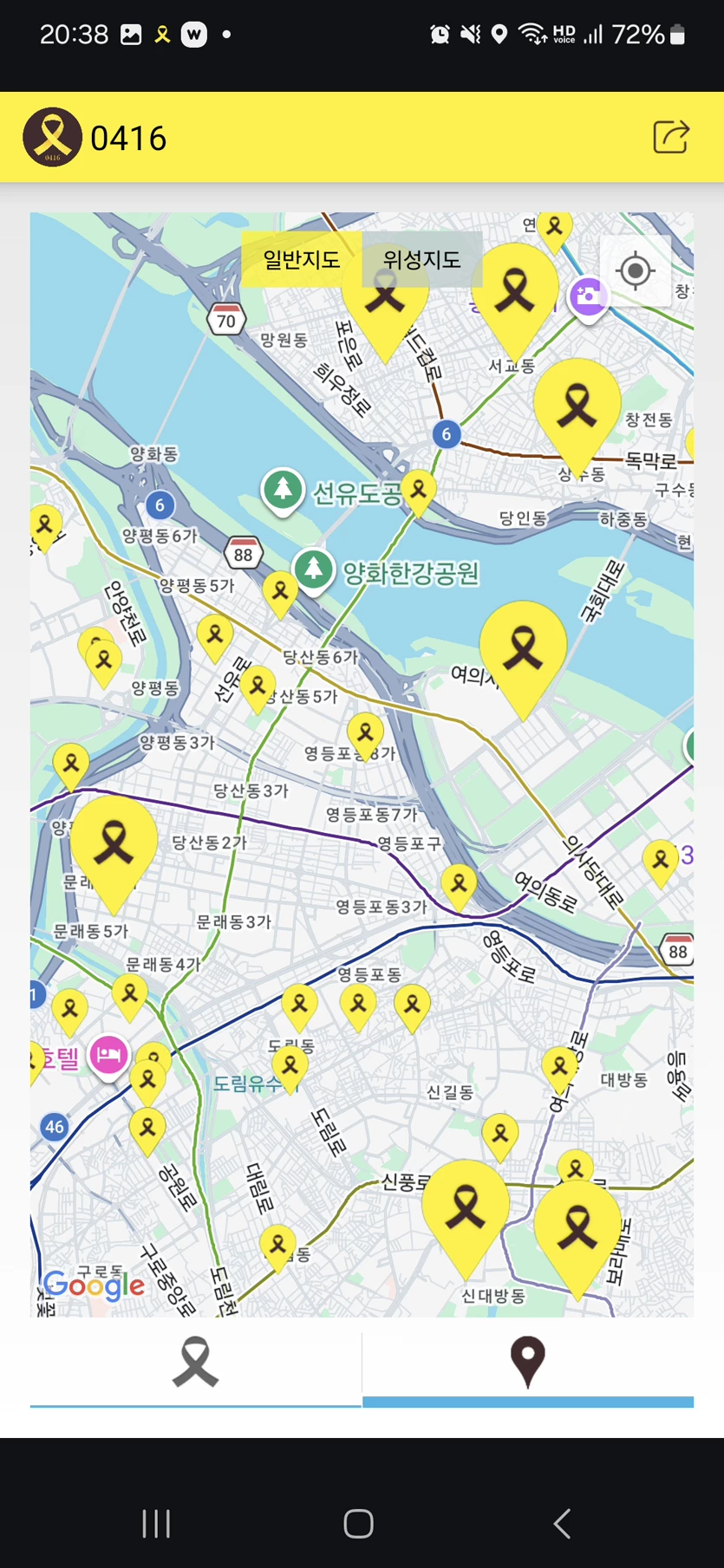Open the 양화한강공원 park marker
The width and height of the screenshot is (724, 1568).
pos(313,571)
